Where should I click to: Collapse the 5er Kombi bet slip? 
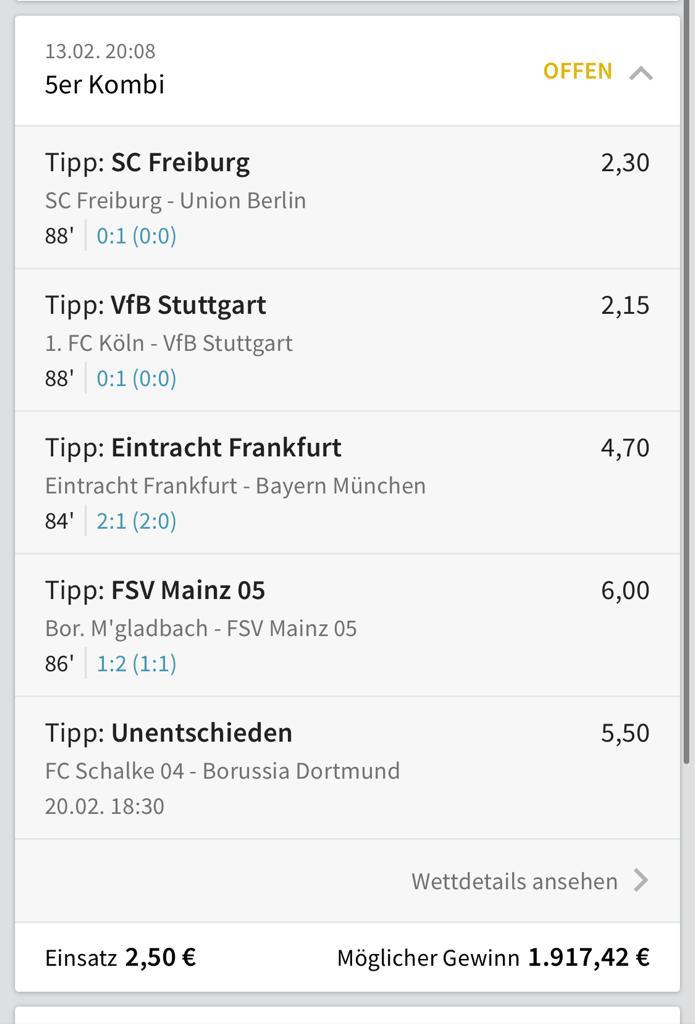click(641, 72)
